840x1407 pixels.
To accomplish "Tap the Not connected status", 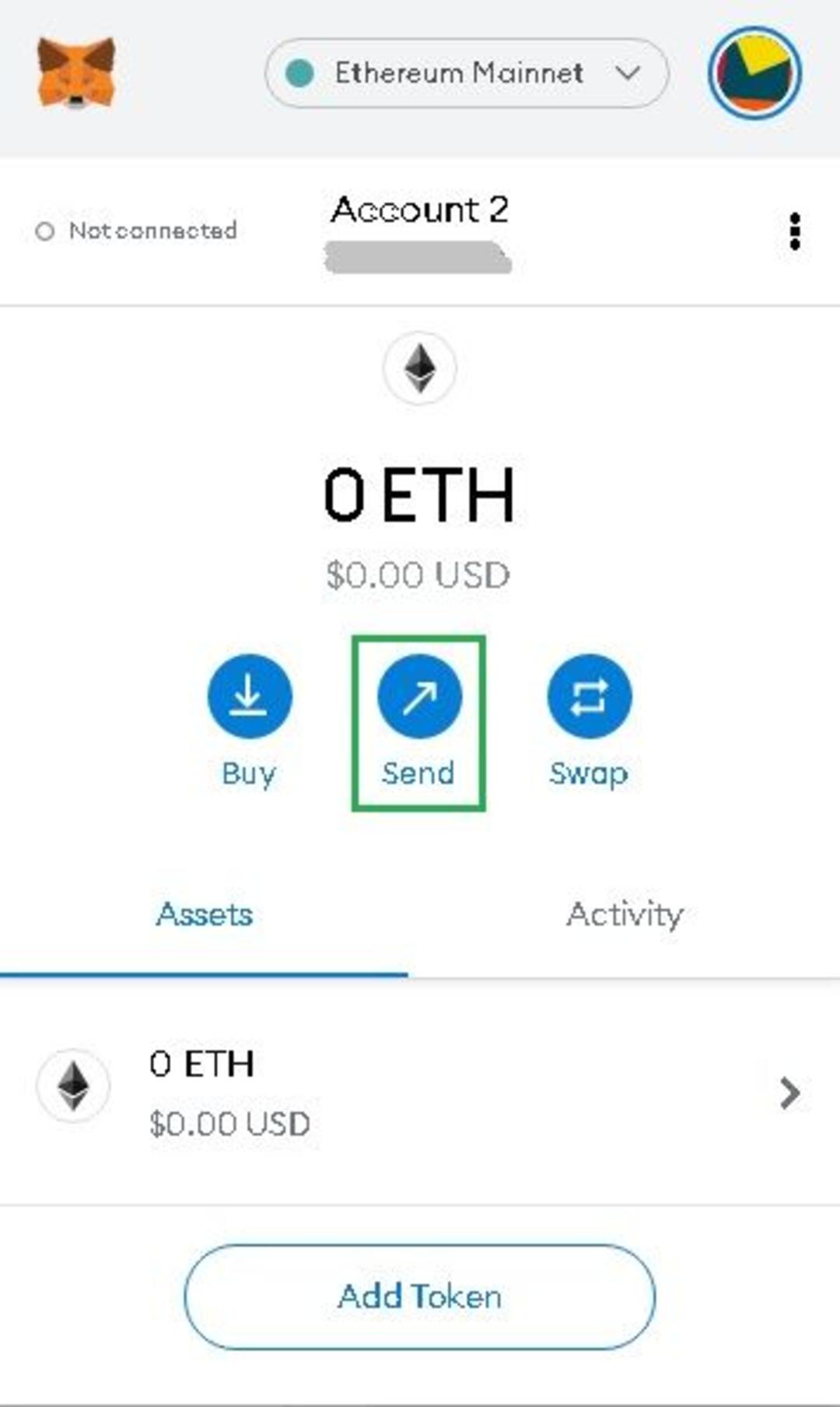I will point(136,230).
